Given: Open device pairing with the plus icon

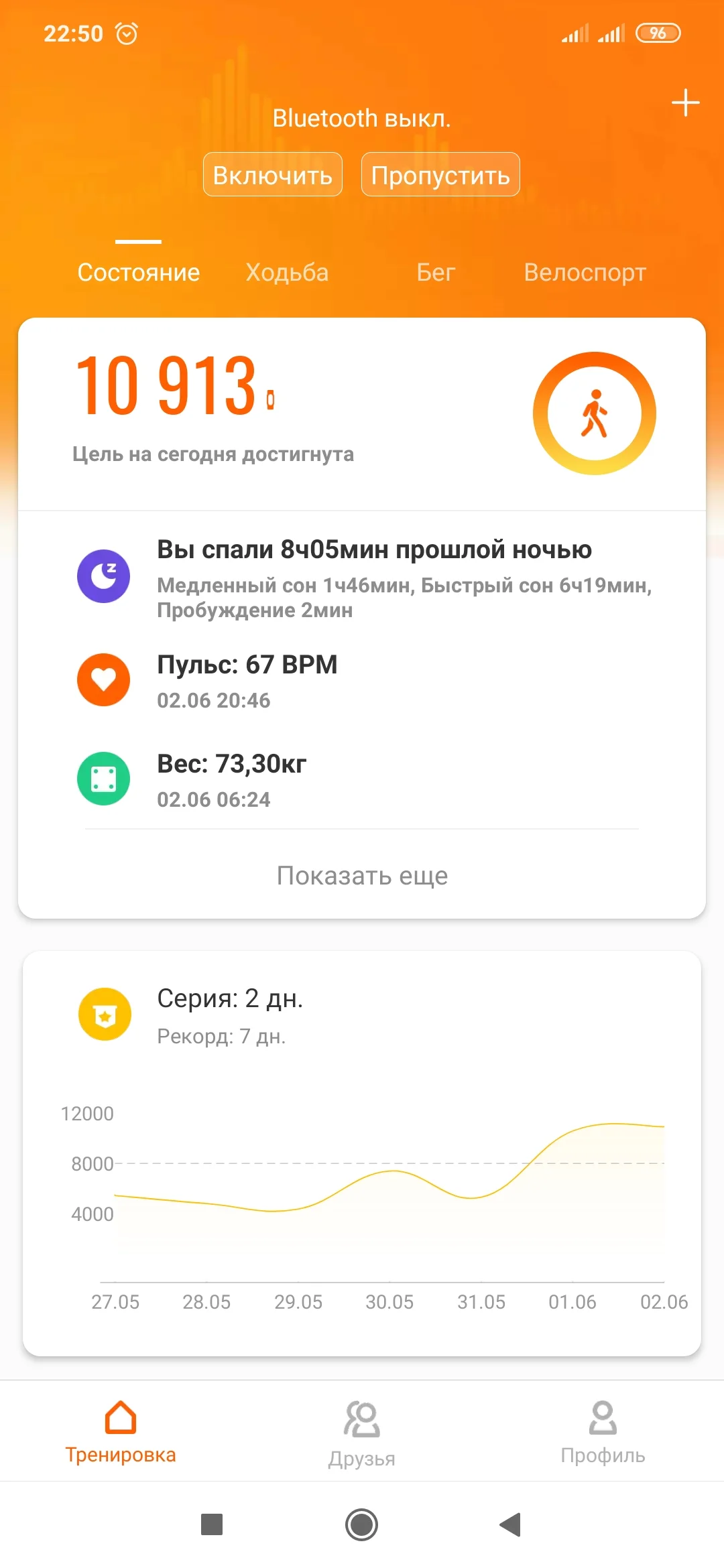Looking at the screenshot, I should (x=685, y=104).
